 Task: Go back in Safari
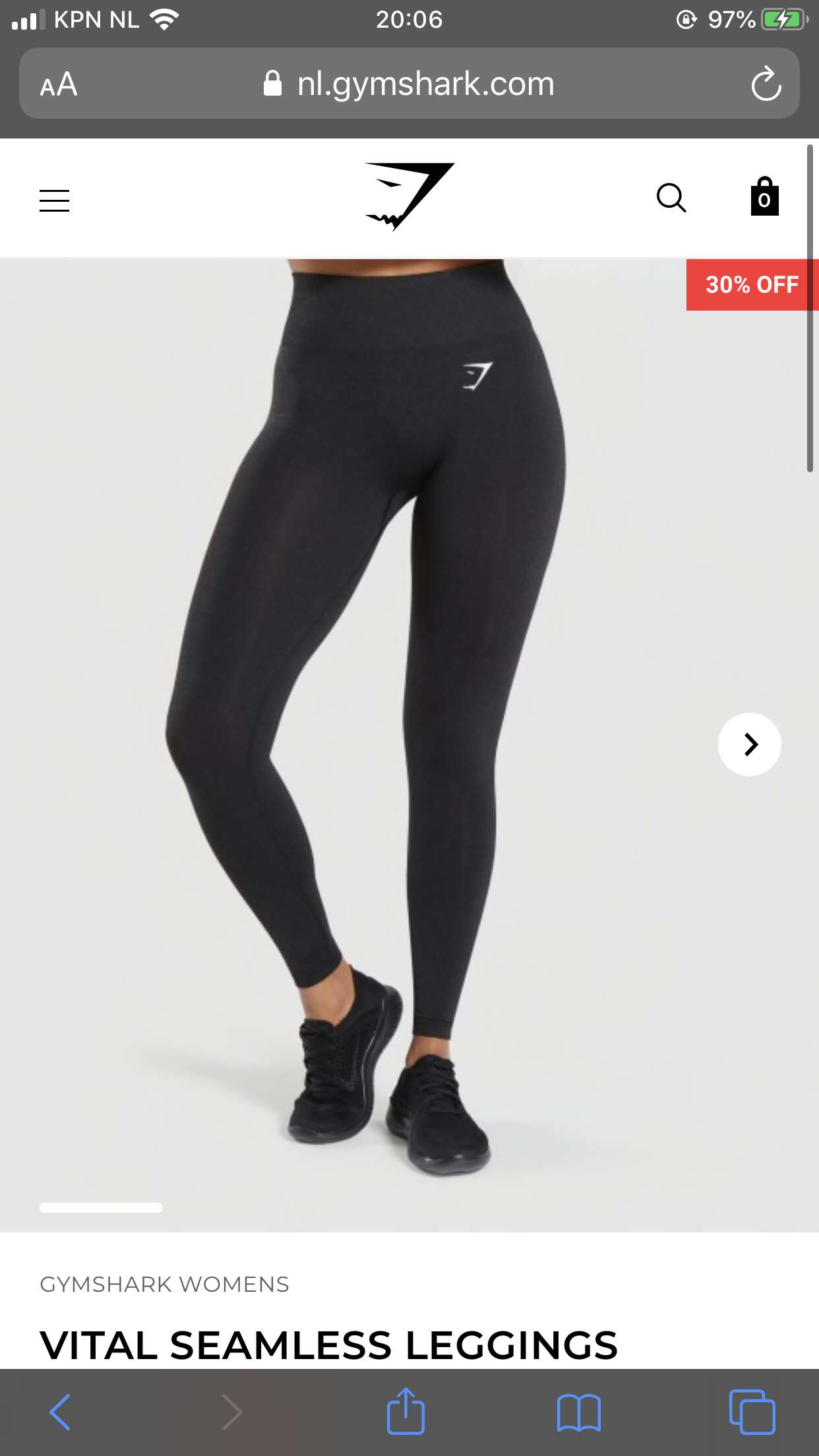tap(60, 1412)
